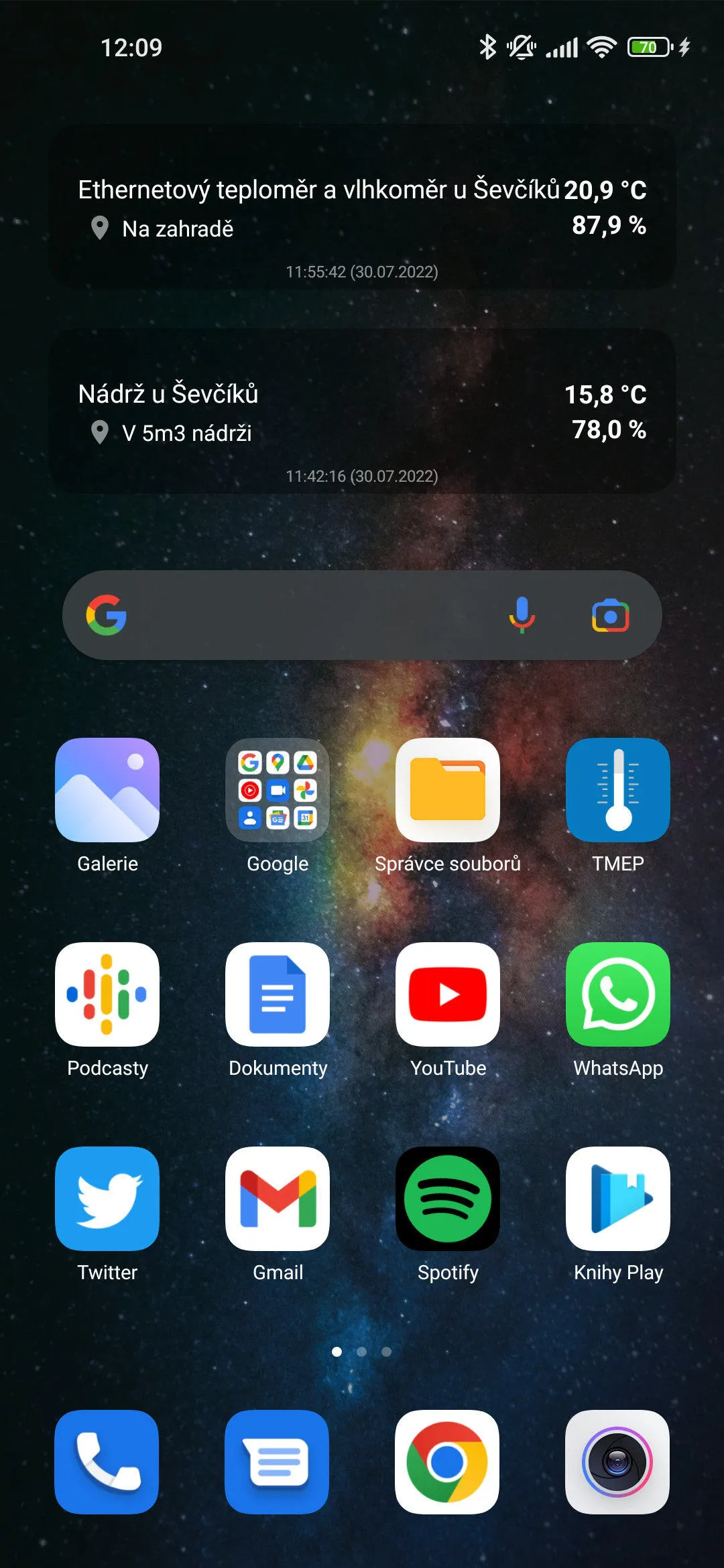The height and width of the screenshot is (1568, 724).
Task: Open the Phone dialer in the dock
Action: click(107, 1462)
